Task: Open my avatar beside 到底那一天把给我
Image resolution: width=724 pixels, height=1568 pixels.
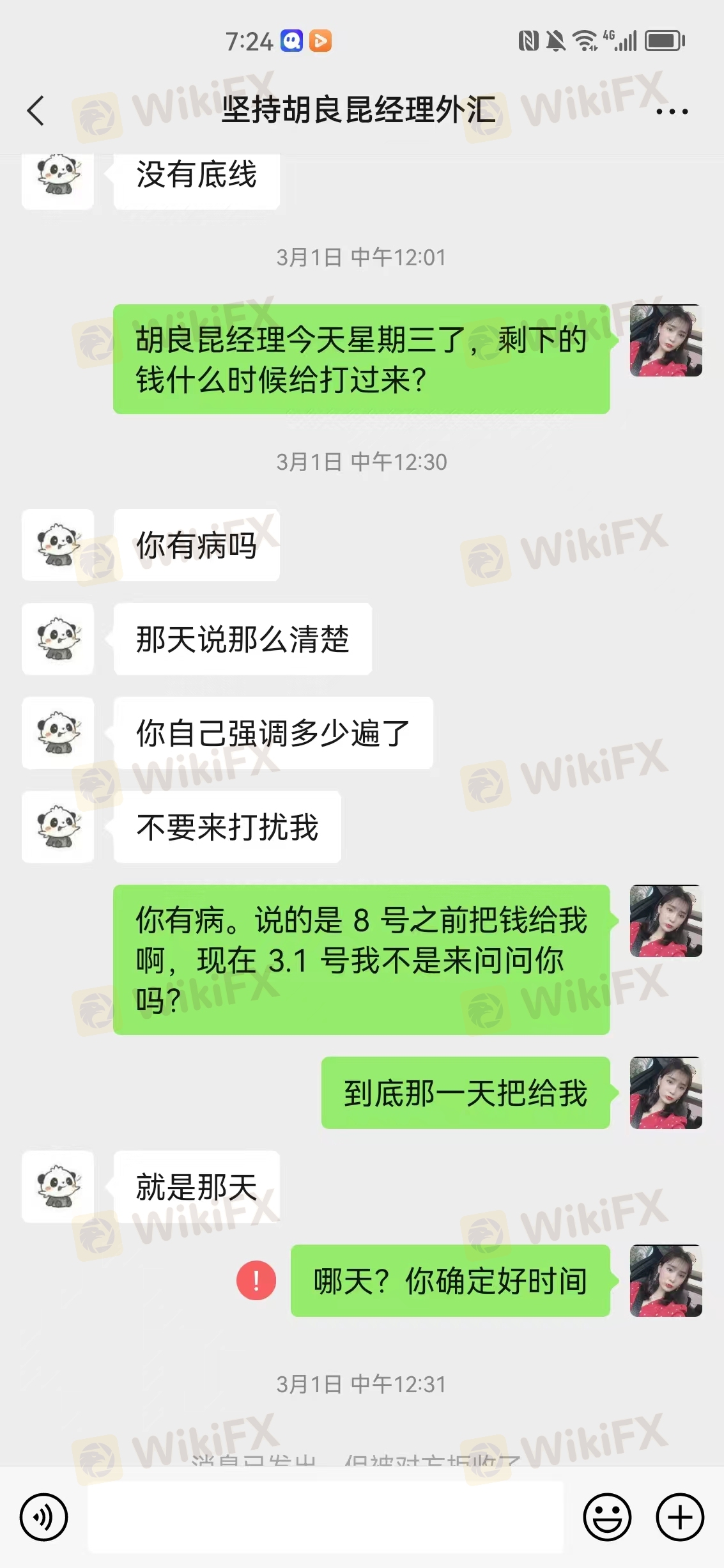Action: point(666,1092)
